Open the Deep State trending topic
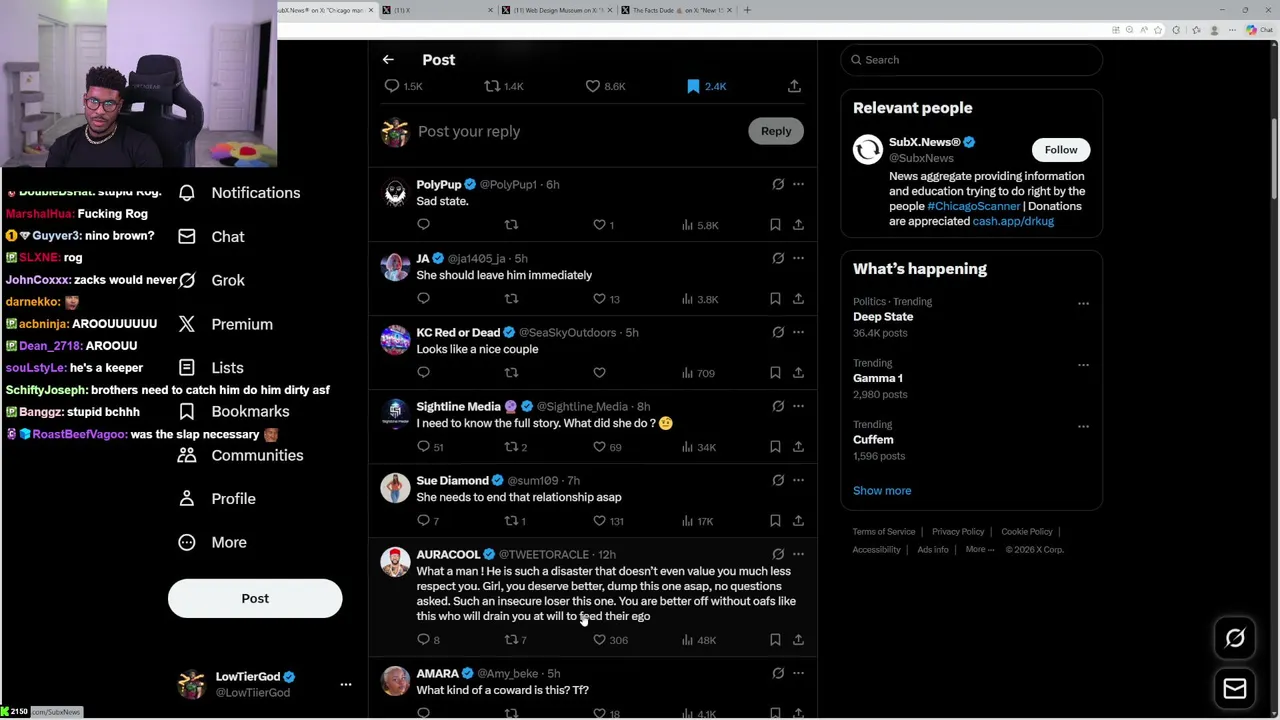Screen dimensions: 1280x720 pyautogui.click(x=883, y=317)
